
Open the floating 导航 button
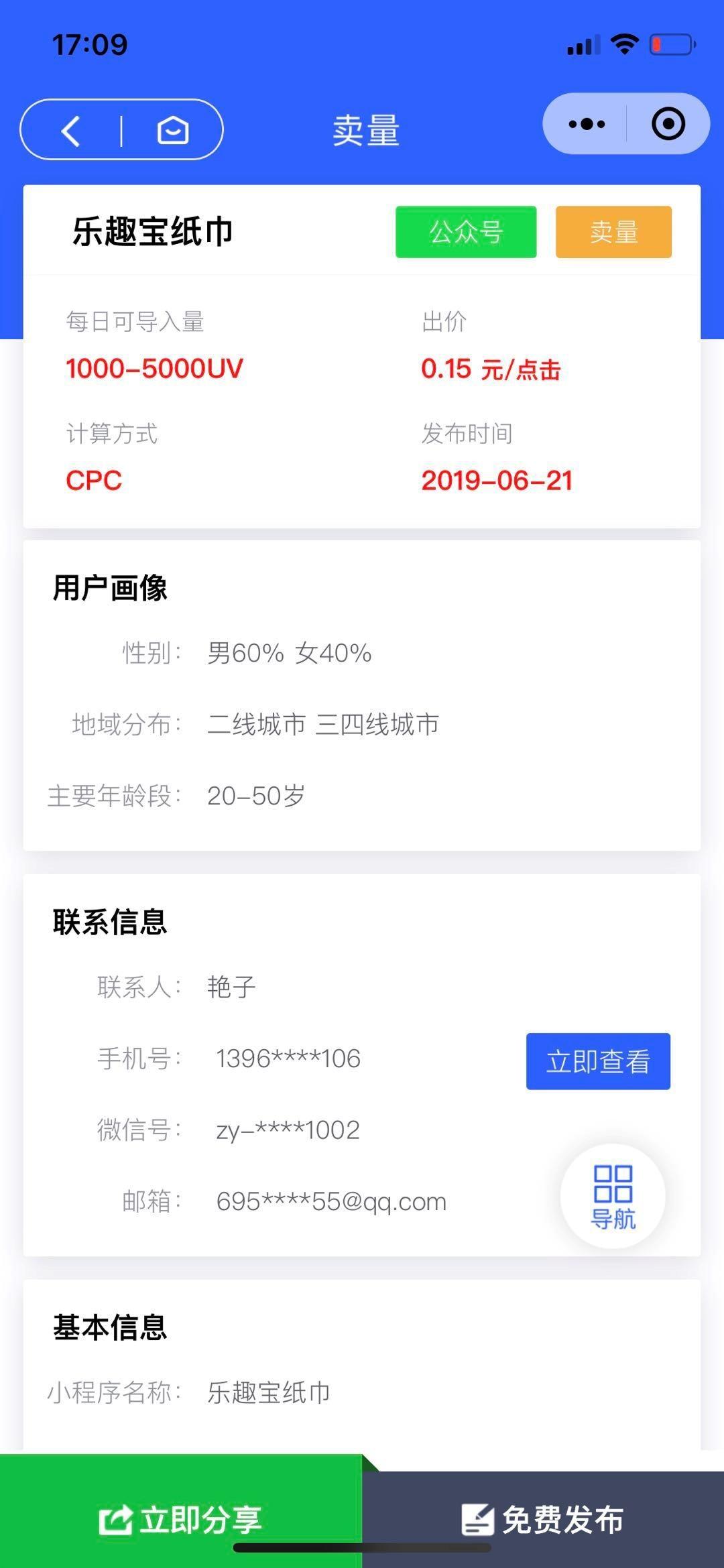tap(613, 1196)
